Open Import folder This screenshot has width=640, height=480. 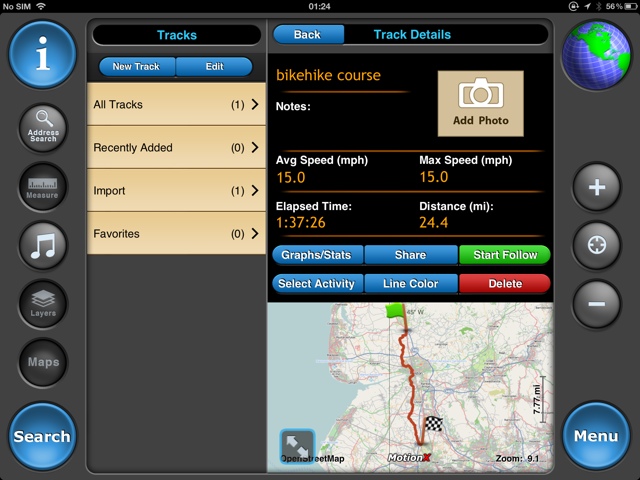click(x=176, y=190)
